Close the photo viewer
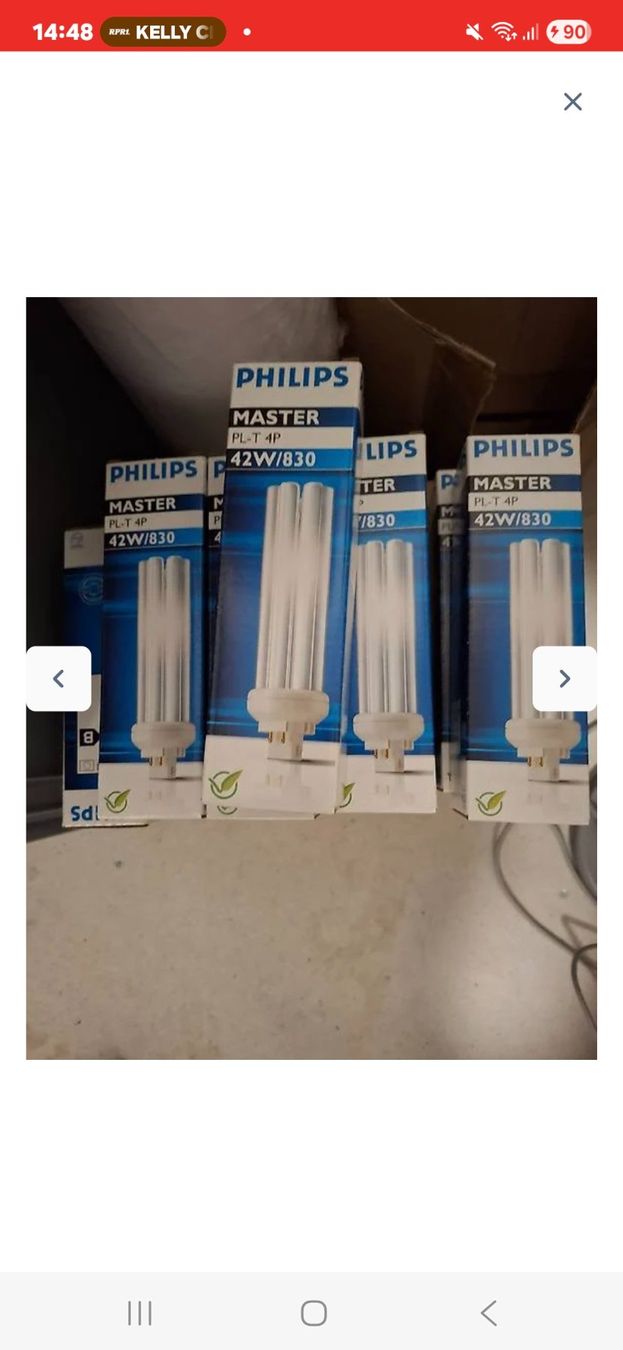This screenshot has height=1350, width=623. (572, 101)
